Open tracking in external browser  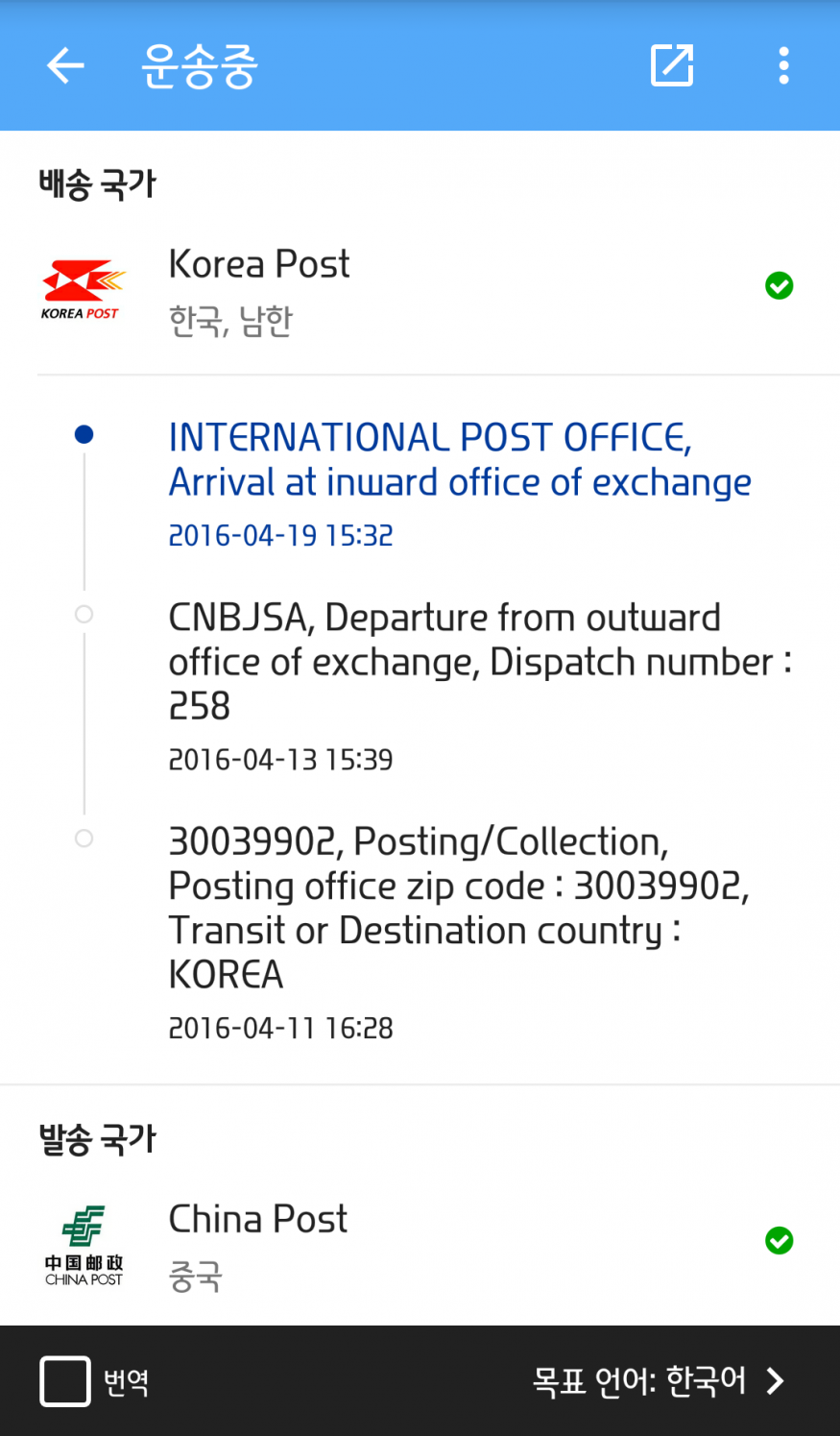pos(672,66)
